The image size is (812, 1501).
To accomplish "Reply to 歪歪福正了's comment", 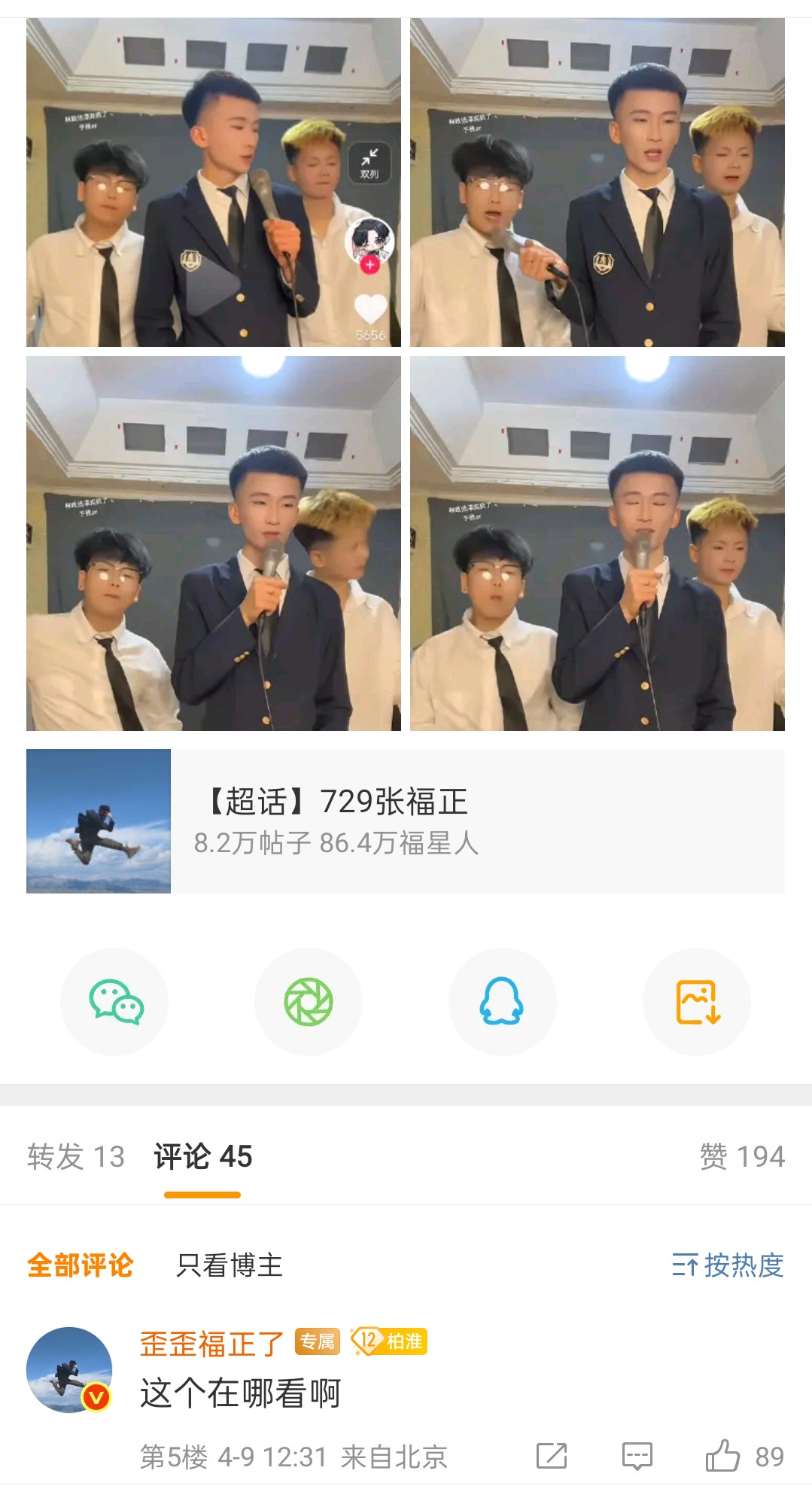I will click(x=637, y=1457).
